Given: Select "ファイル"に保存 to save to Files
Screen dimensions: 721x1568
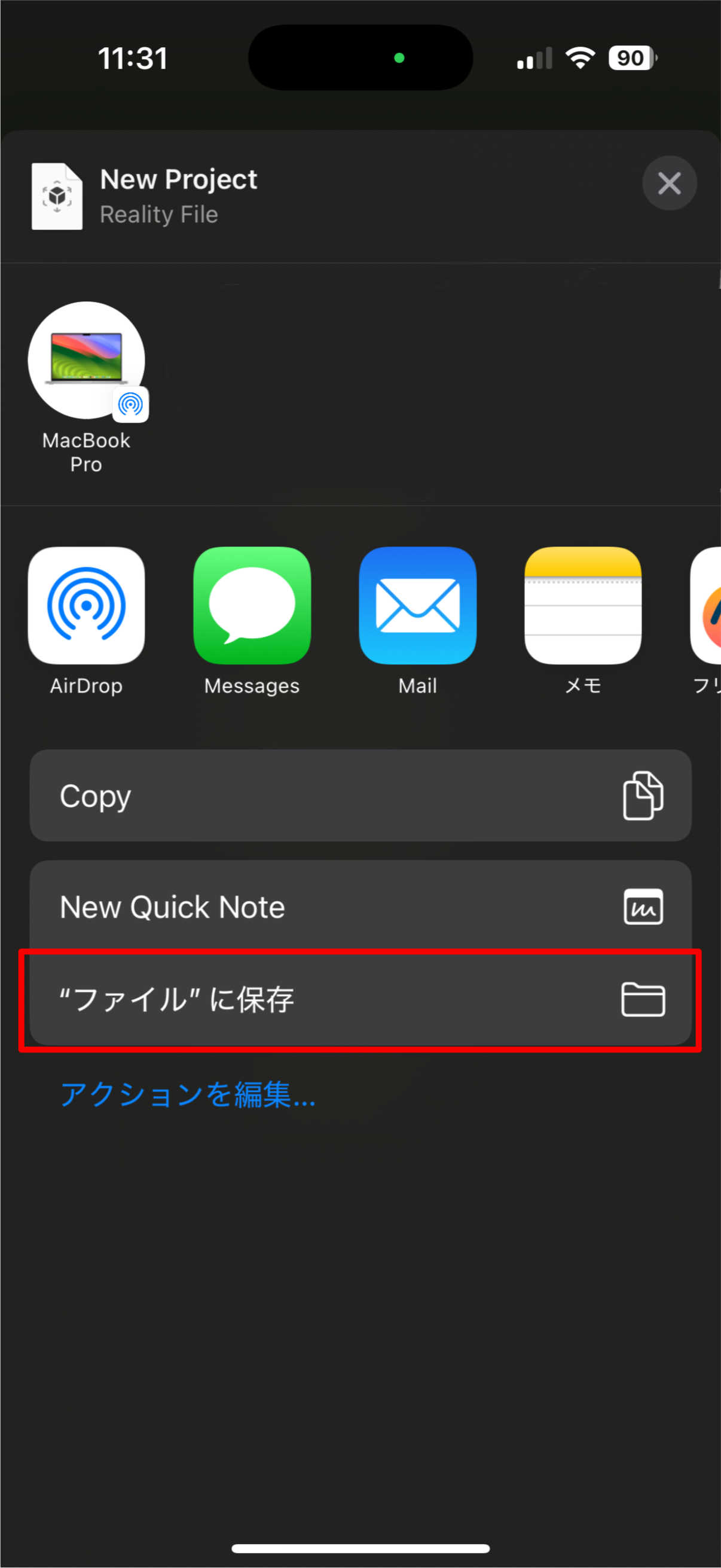Looking at the screenshot, I should [x=360, y=999].
